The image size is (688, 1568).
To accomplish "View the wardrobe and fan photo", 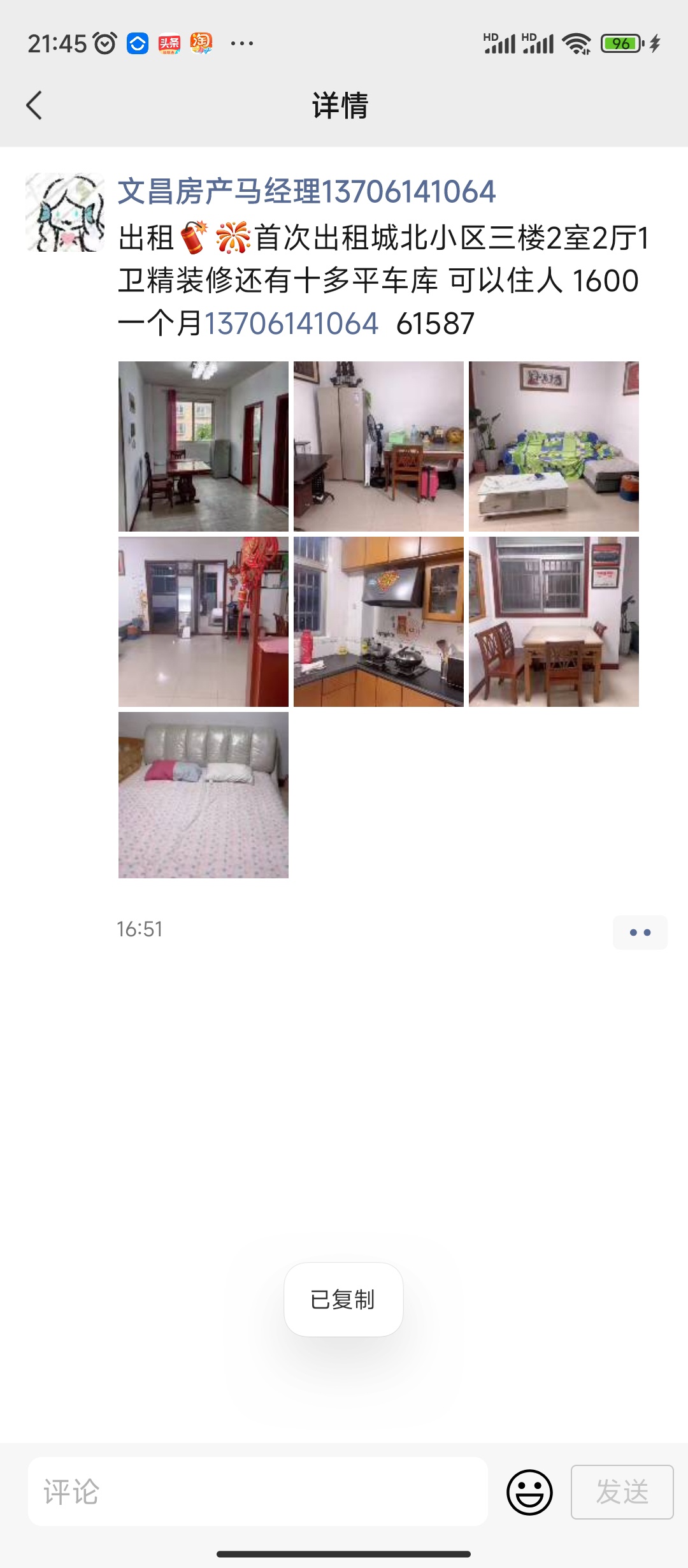I will click(378, 446).
